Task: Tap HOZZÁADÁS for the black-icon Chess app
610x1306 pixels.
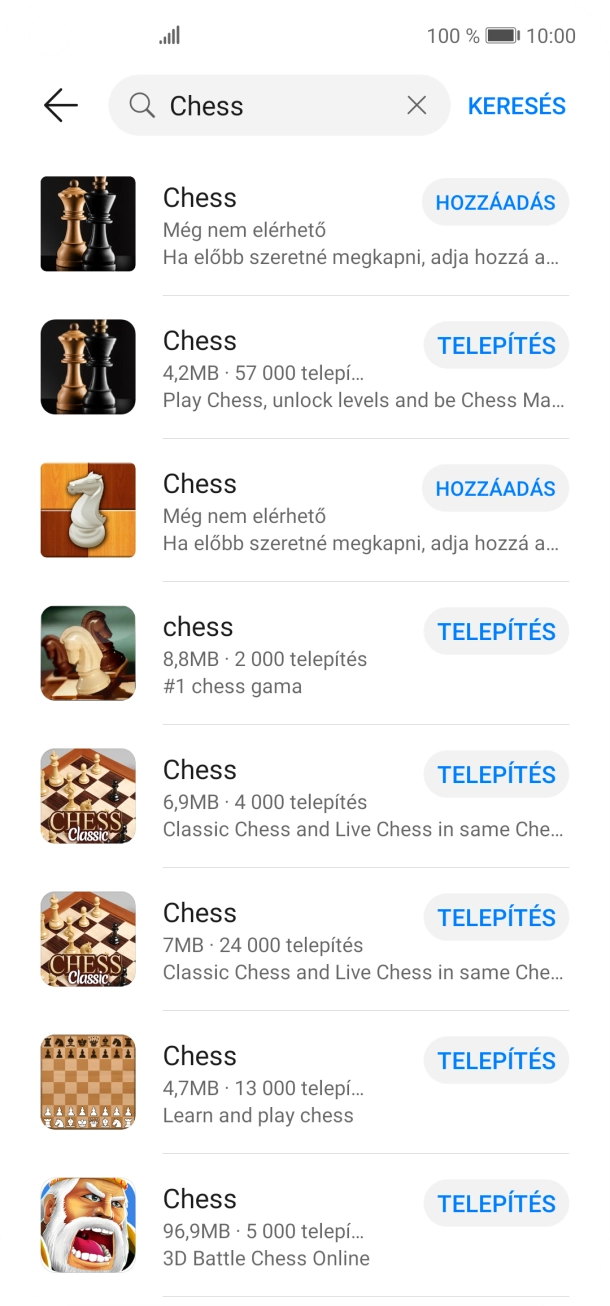Action: point(495,203)
